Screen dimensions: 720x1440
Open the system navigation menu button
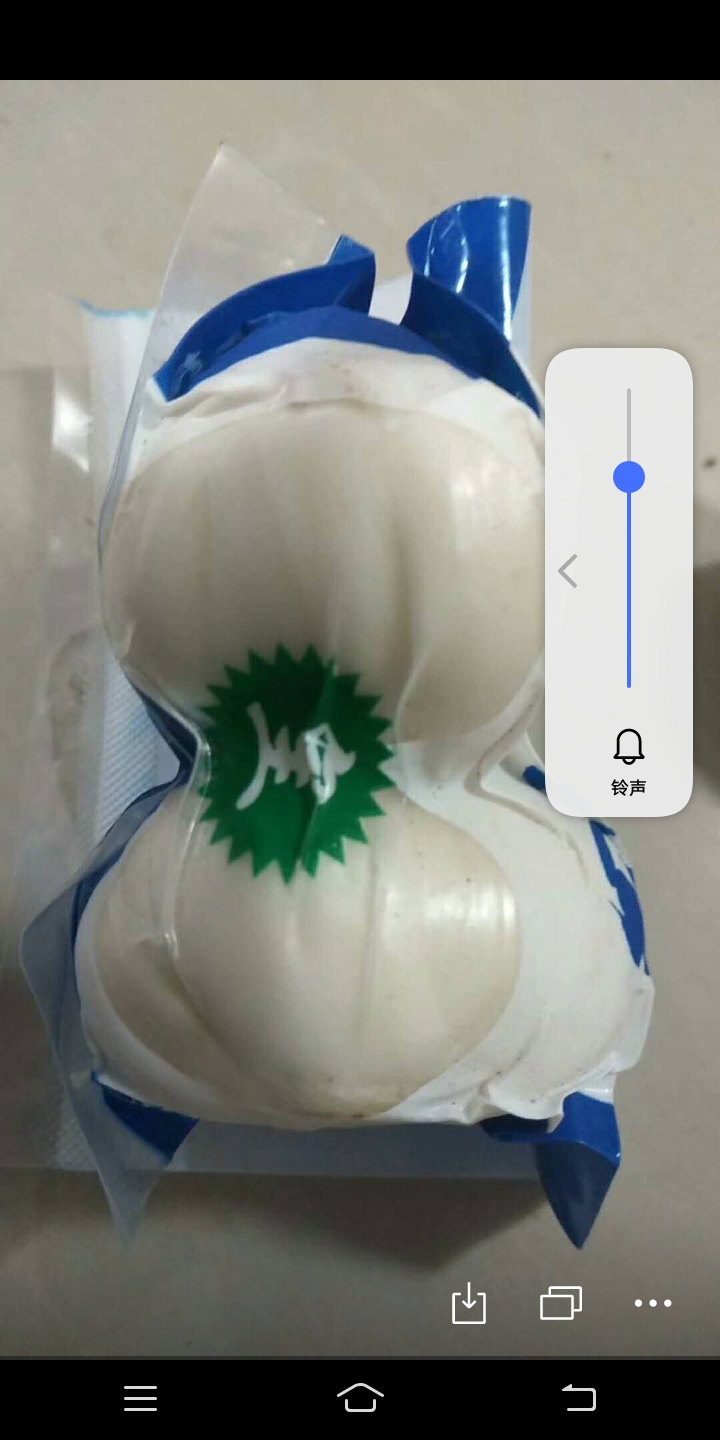[140, 1398]
